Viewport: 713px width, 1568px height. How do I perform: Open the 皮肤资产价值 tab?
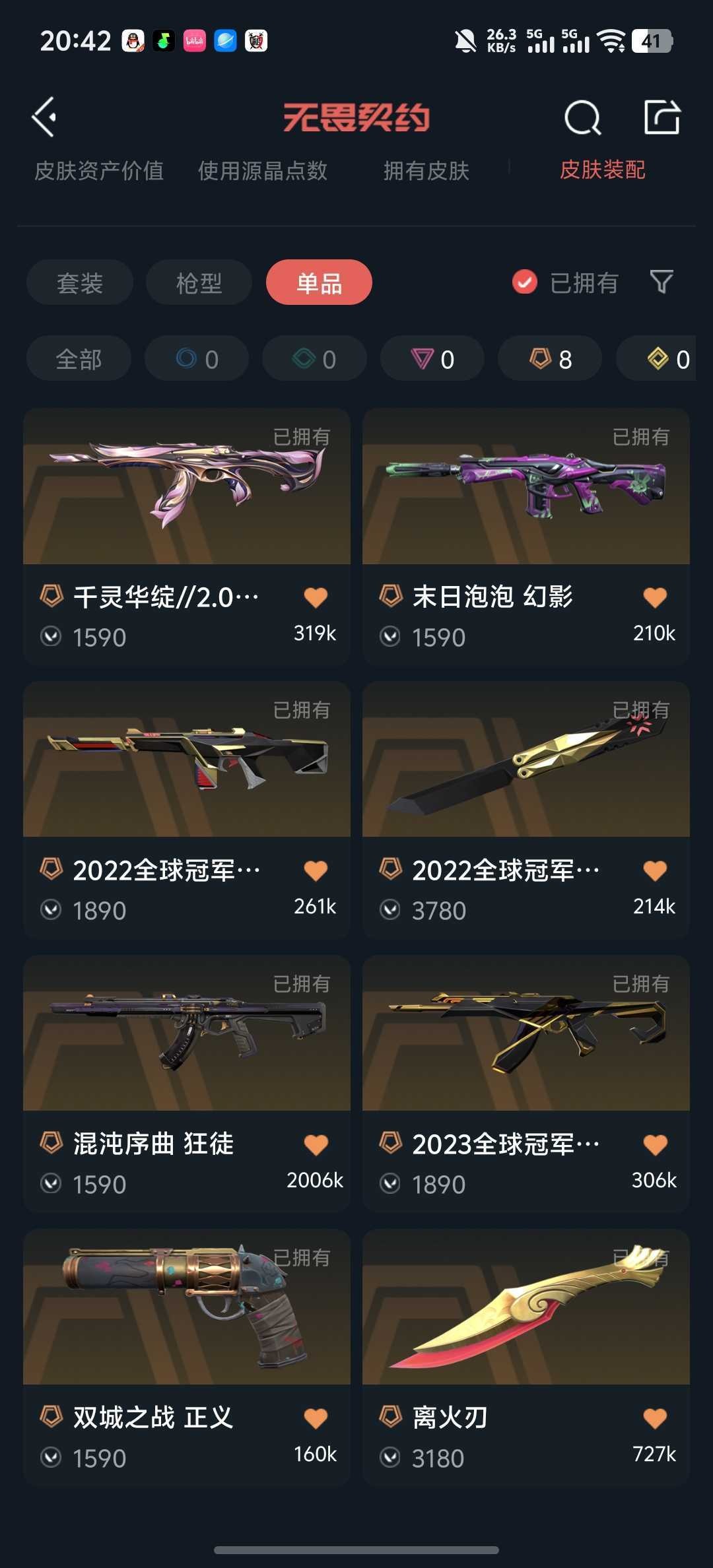click(x=99, y=170)
